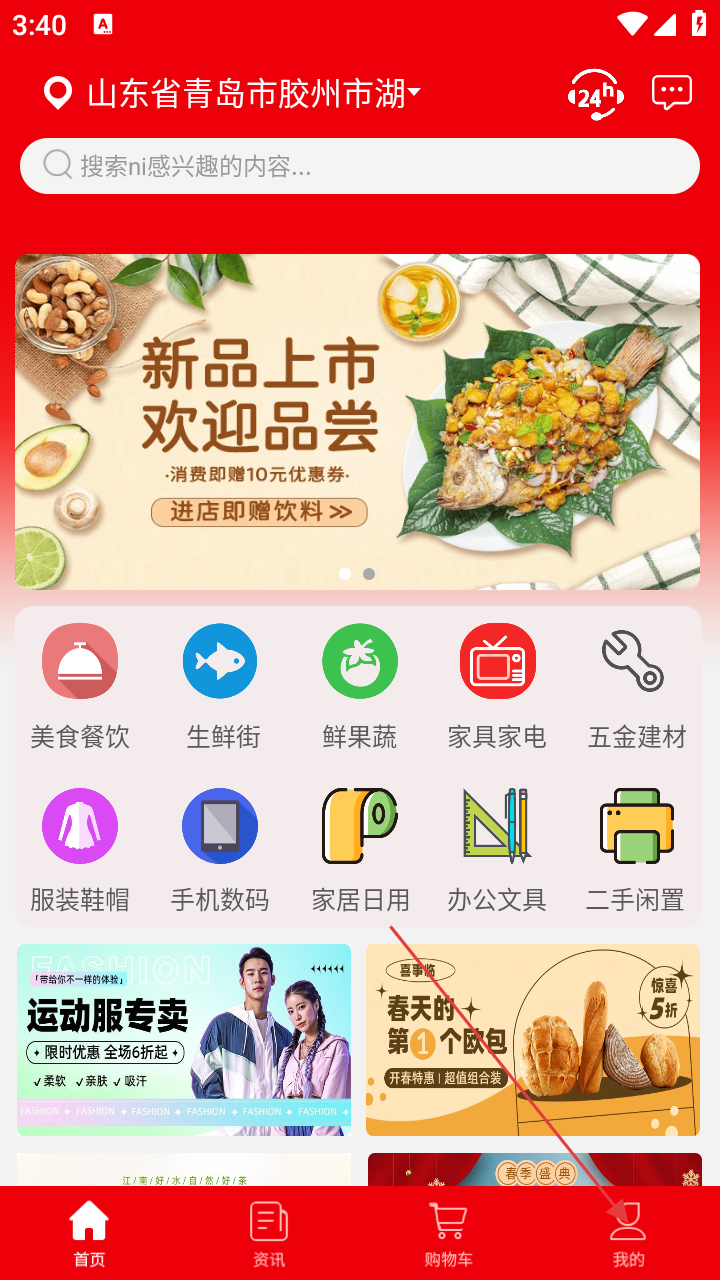Select the 鲜果蔬 category

(360, 686)
